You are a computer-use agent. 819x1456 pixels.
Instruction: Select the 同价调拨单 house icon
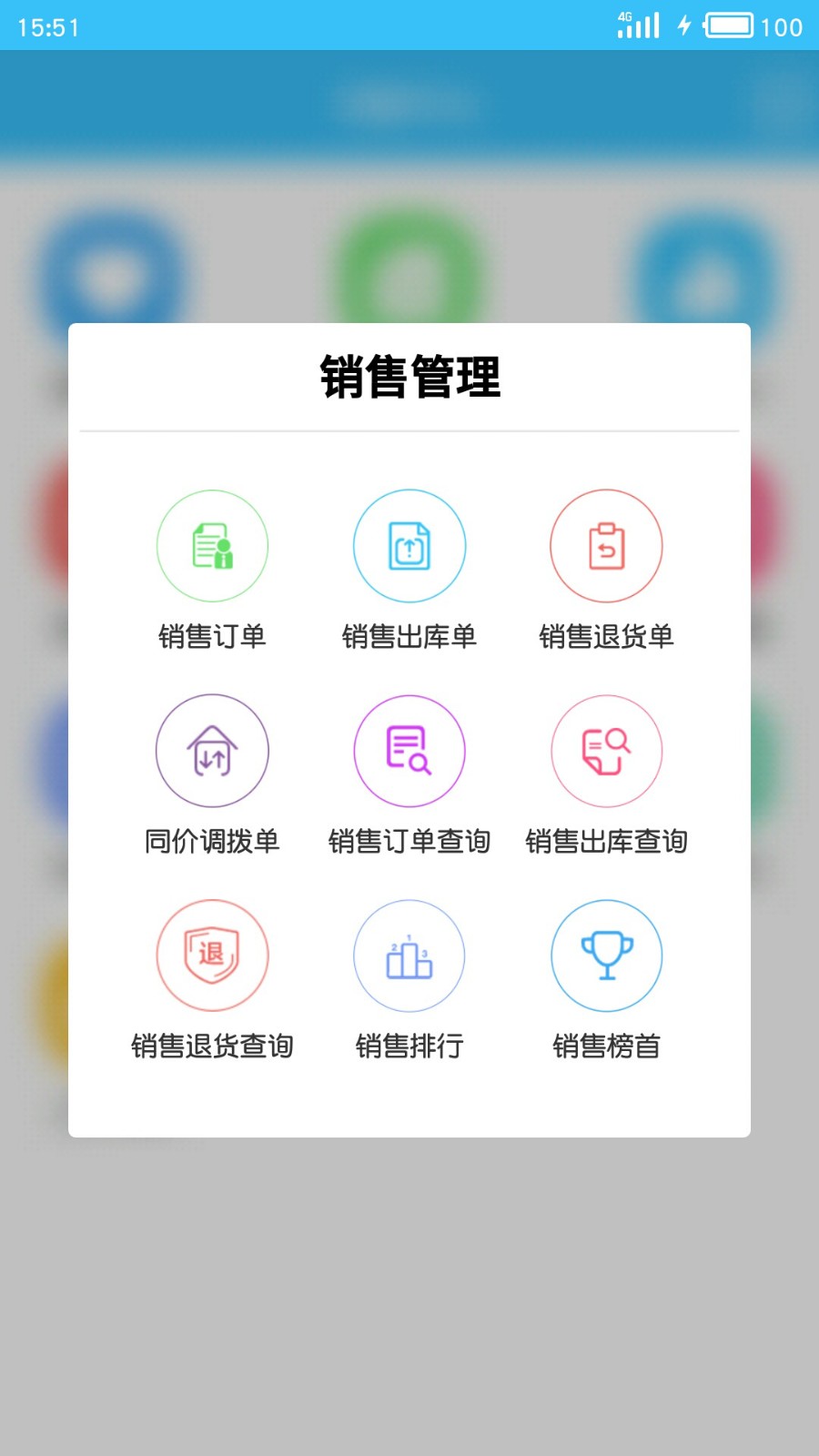pyautogui.click(x=212, y=751)
